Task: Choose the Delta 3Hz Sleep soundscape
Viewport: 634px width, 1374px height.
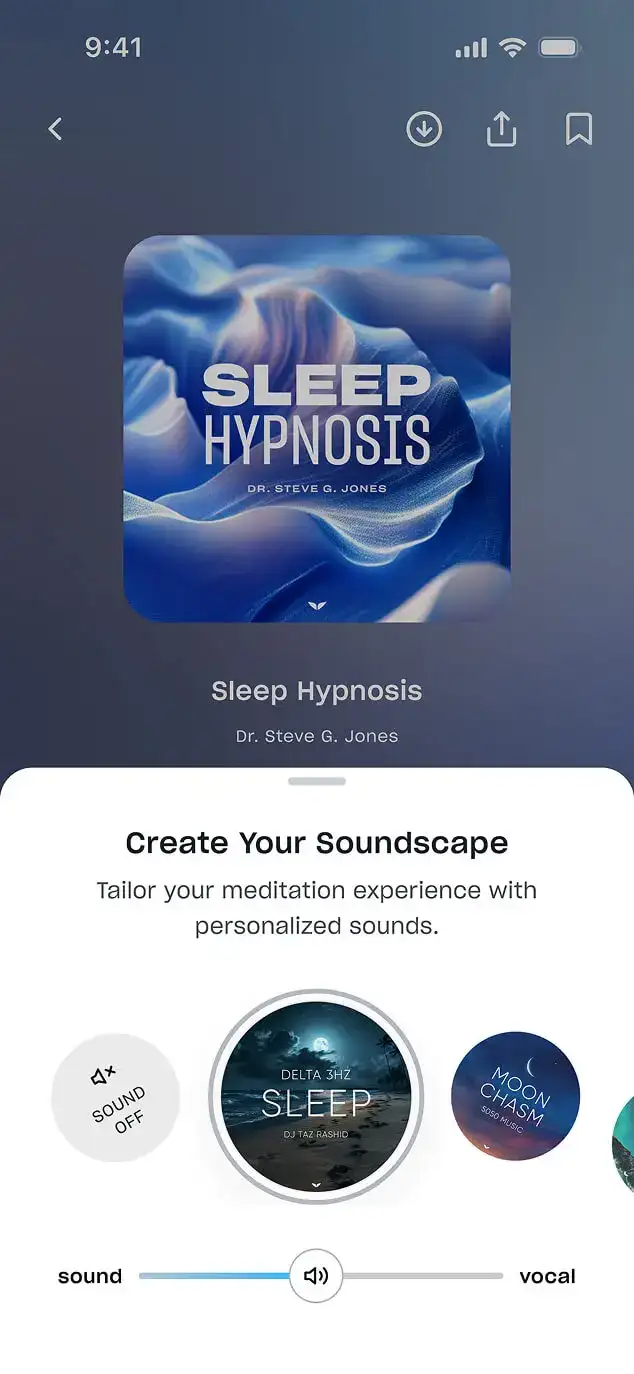Action: coord(316,1097)
